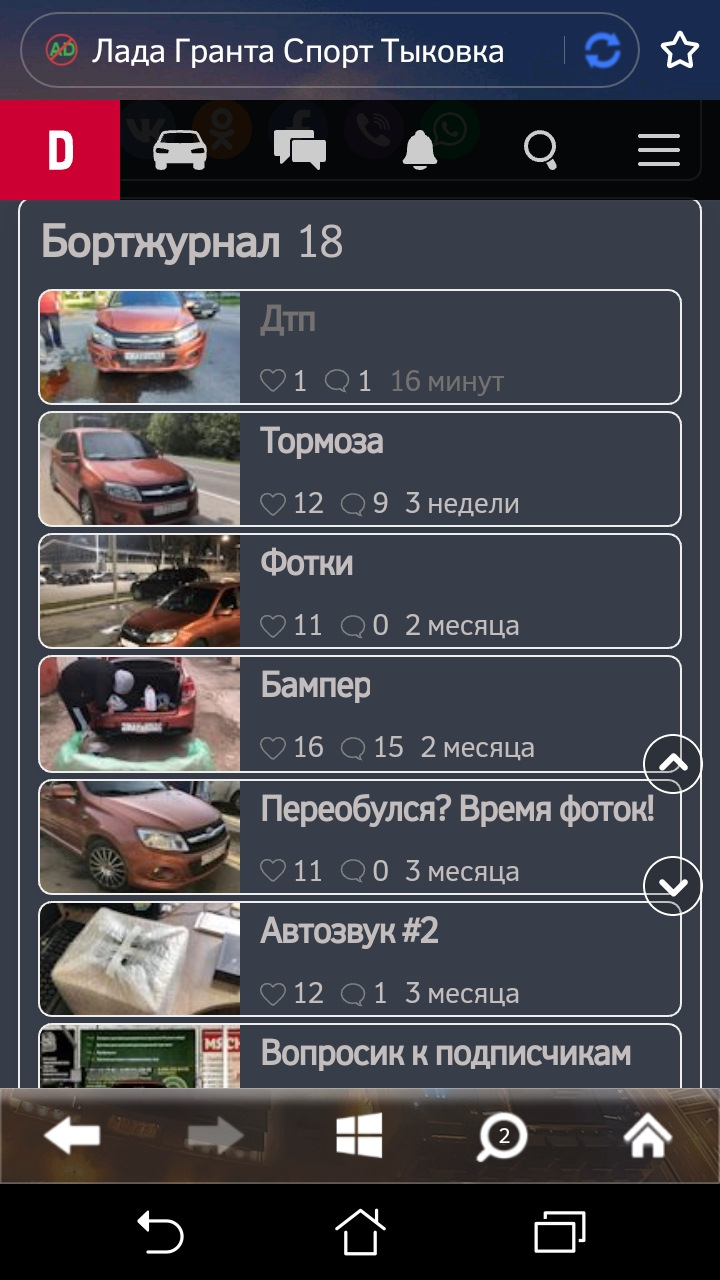The height and width of the screenshot is (1280, 720).
Task: Open the red D home logo
Action: 60,150
